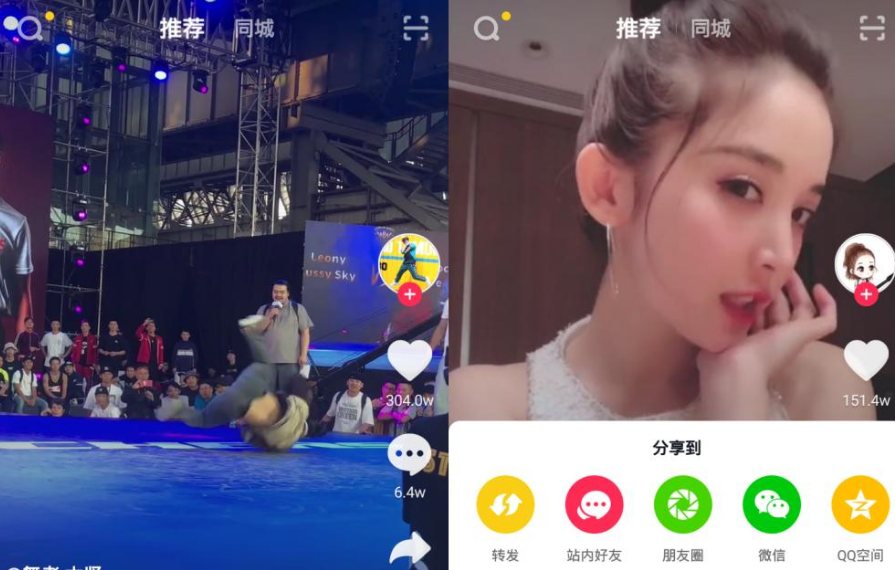Viewport: 895px width, 570px height.
Task: Share to QQ空间
Action: click(x=860, y=504)
